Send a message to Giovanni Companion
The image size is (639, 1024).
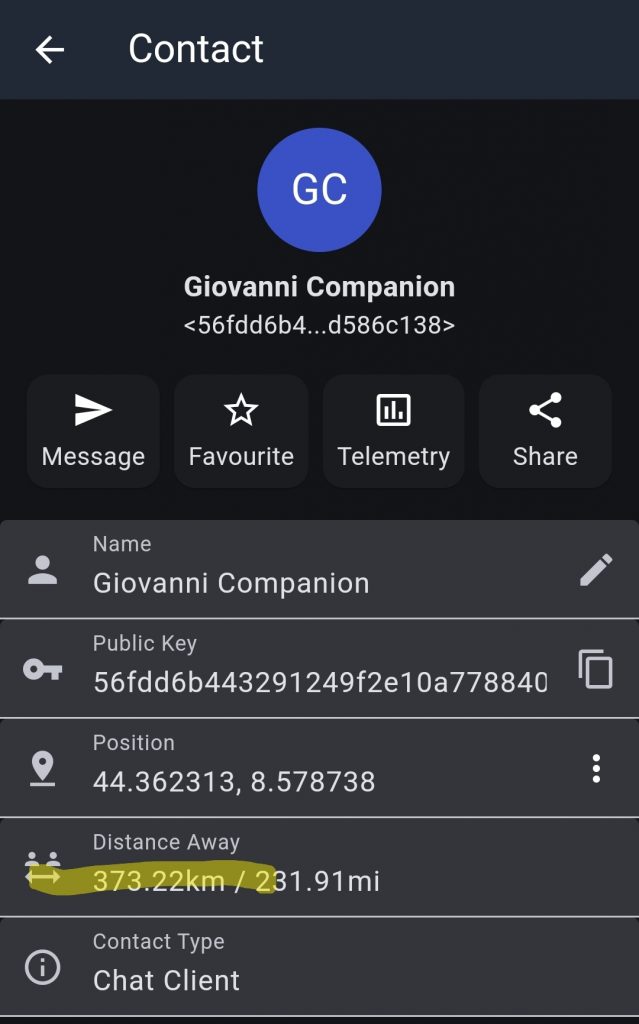[x=93, y=431]
